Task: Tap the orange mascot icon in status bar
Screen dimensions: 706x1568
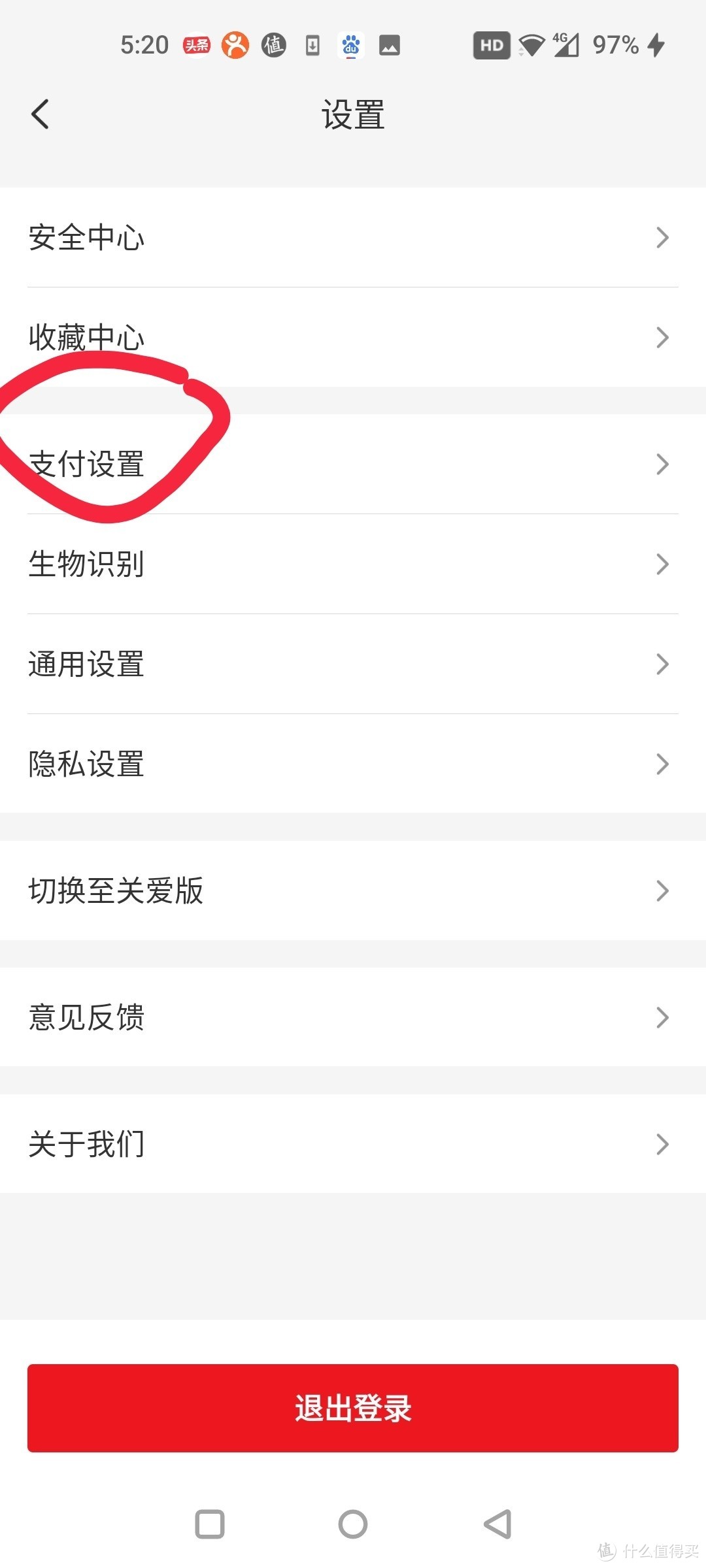Action: [x=237, y=44]
